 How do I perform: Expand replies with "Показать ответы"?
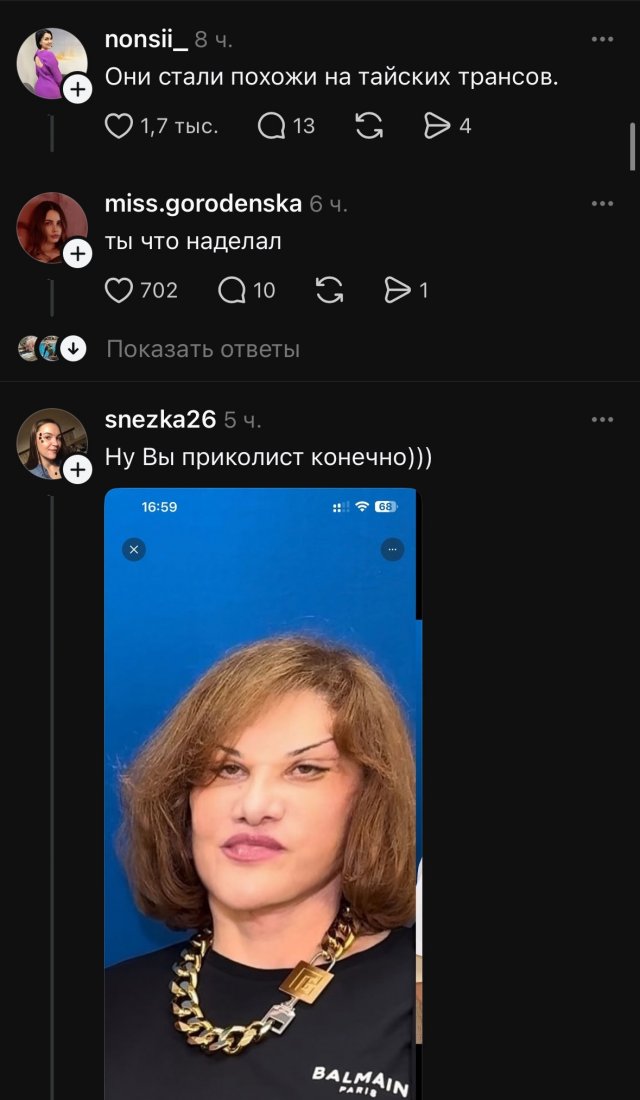(x=202, y=349)
